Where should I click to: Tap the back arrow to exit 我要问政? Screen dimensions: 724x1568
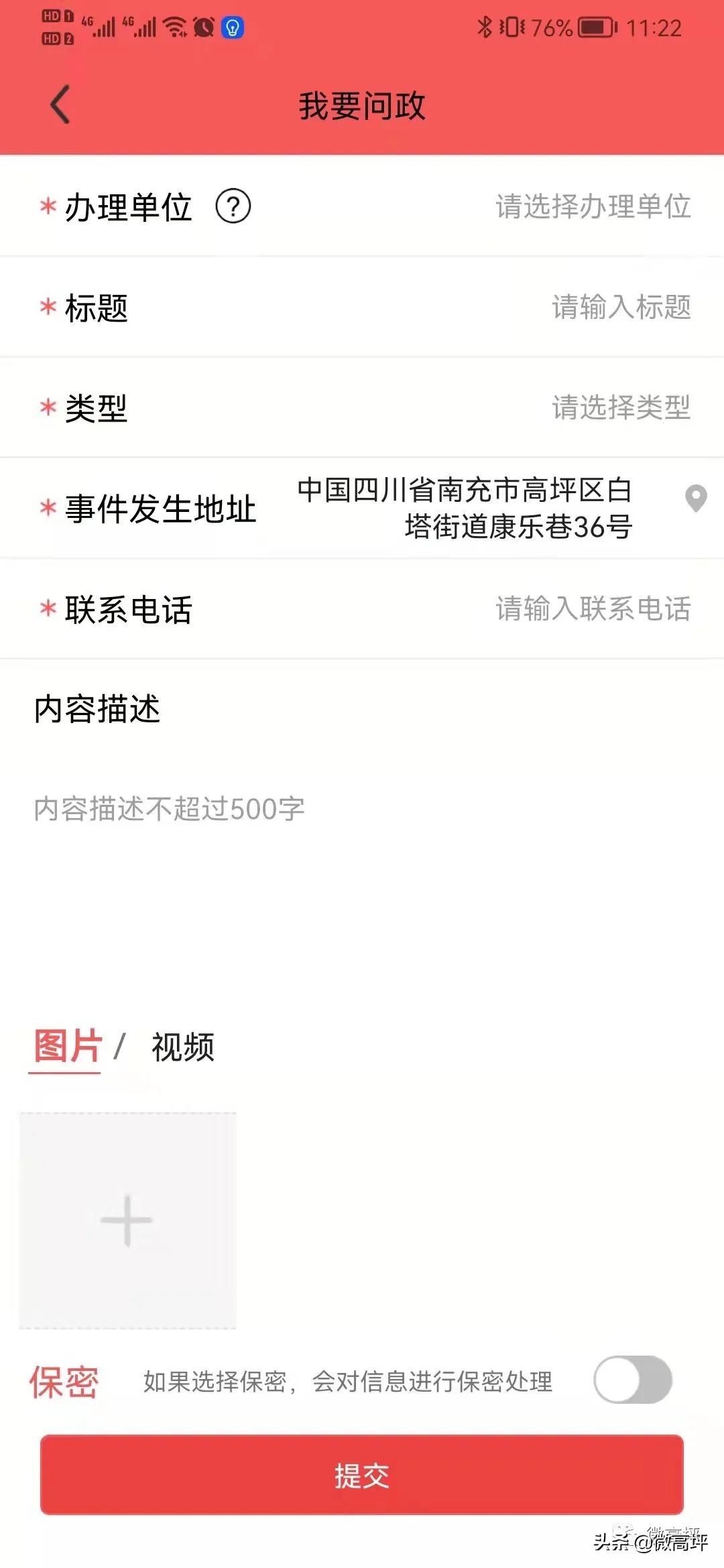[x=59, y=104]
